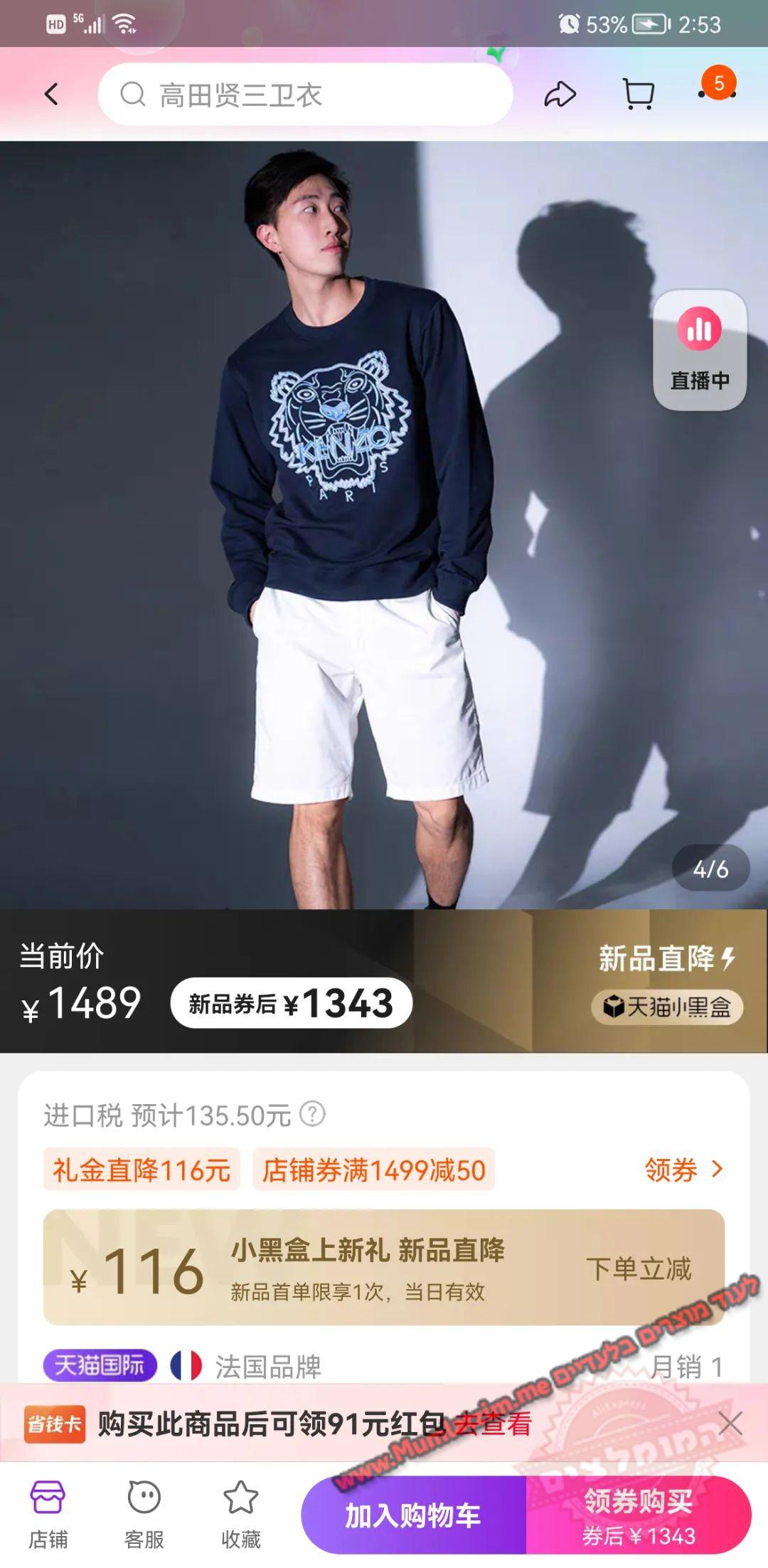Share this product
Viewport: 768px width, 1568px height.
pyautogui.click(x=560, y=94)
